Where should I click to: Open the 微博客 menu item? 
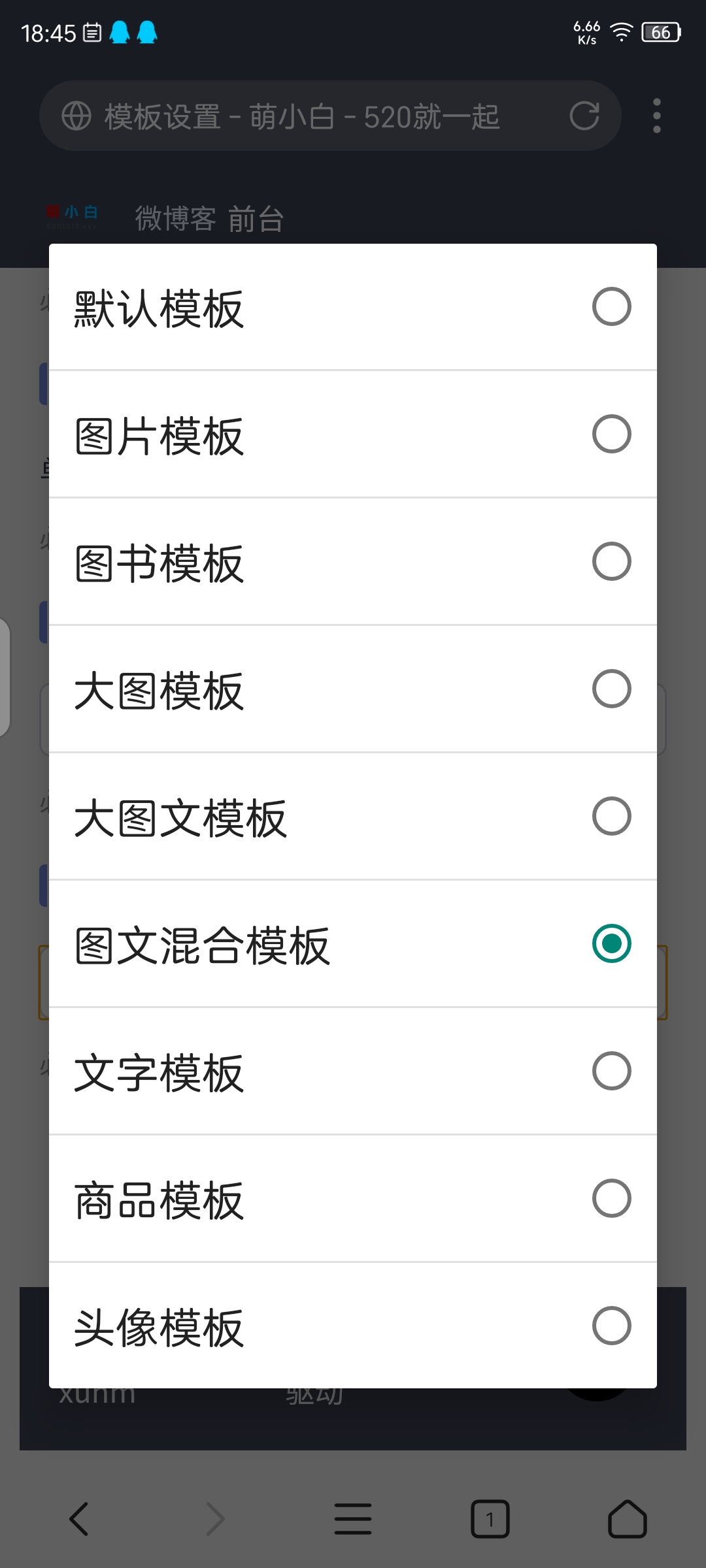(175, 218)
